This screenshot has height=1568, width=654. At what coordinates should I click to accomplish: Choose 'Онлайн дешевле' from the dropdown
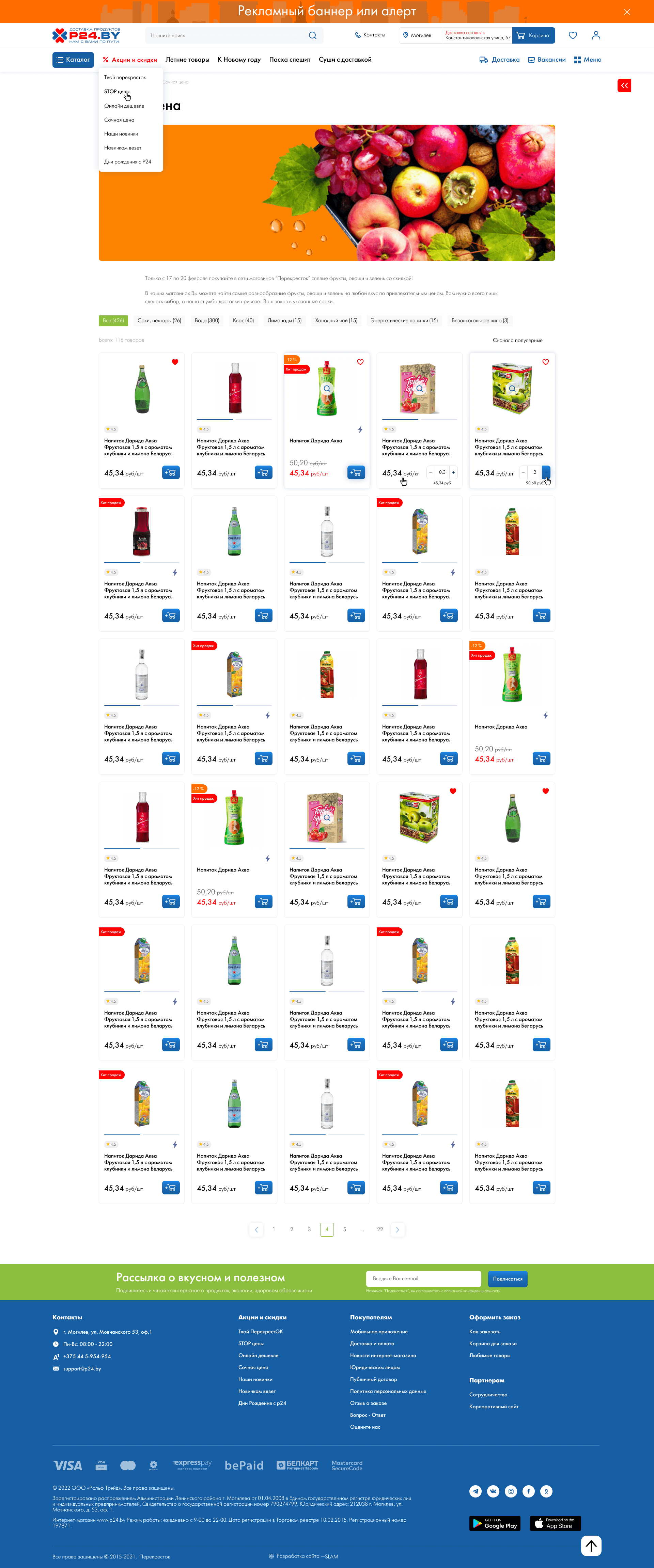[124, 106]
